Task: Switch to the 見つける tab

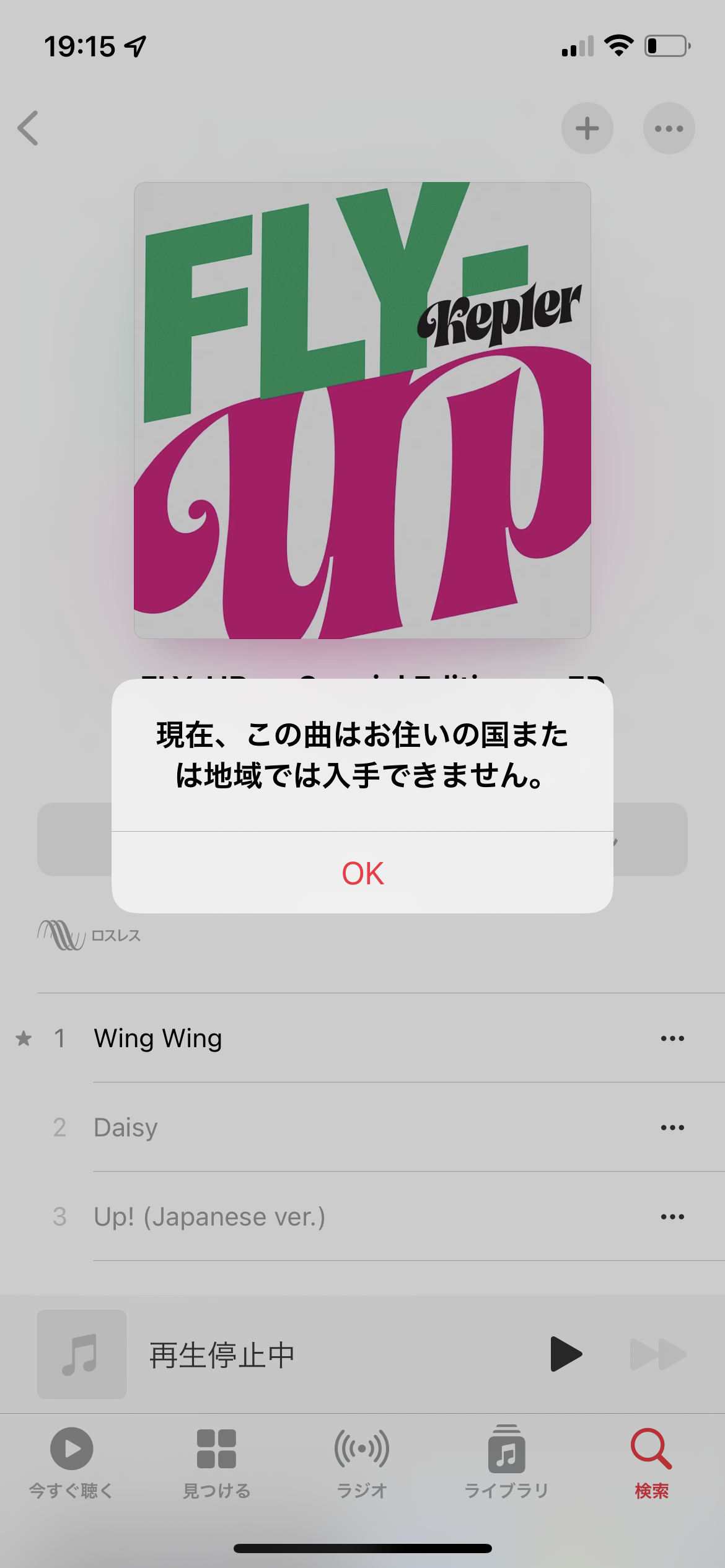Action: (216, 1461)
